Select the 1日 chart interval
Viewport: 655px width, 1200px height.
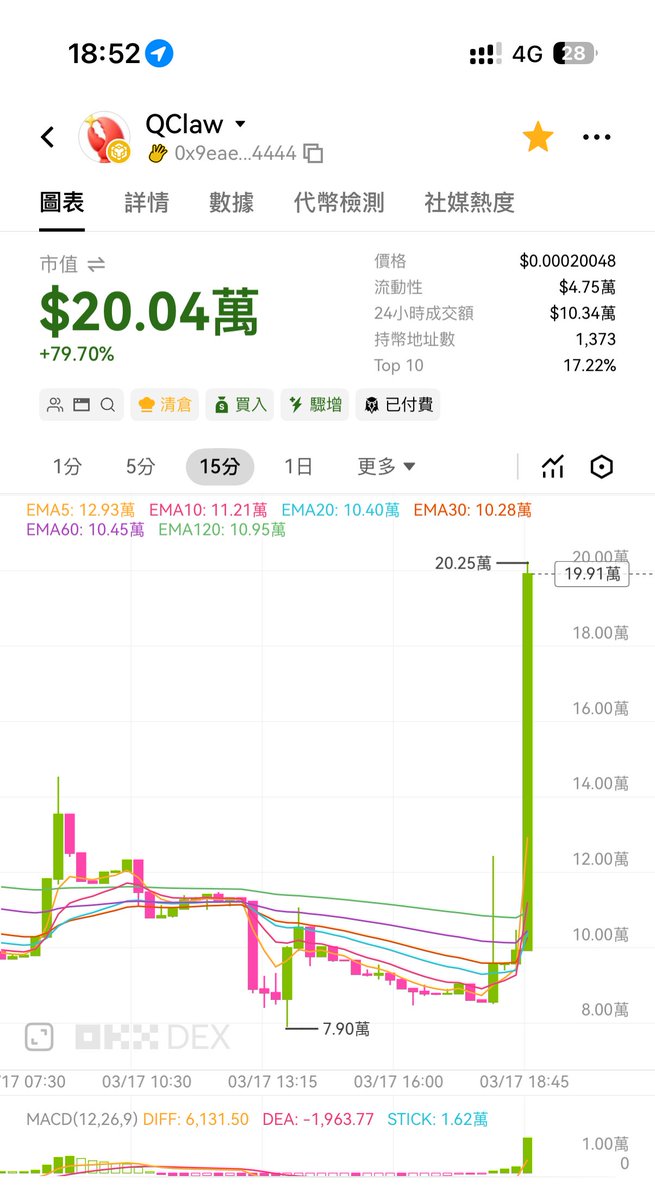(x=298, y=467)
